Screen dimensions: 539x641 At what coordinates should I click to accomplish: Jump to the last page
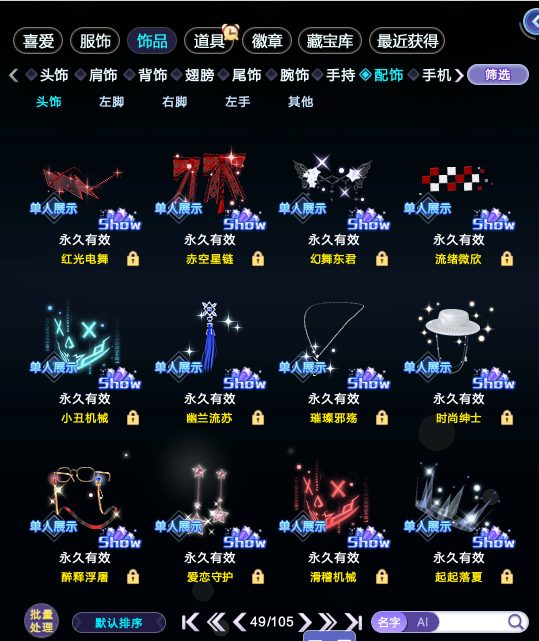pos(354,622)
